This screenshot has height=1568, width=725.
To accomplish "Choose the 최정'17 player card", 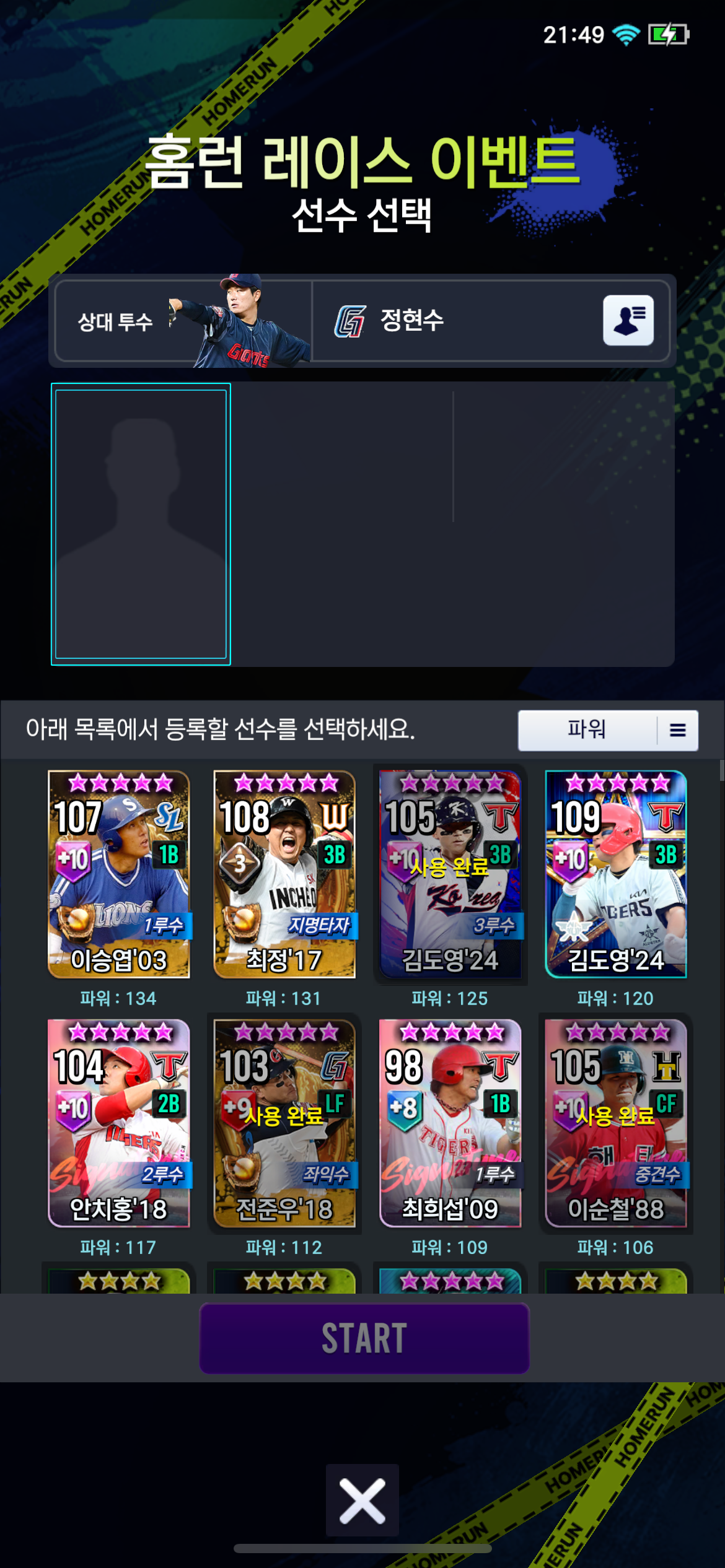I will pyautogui.click(x=284, y=874).
